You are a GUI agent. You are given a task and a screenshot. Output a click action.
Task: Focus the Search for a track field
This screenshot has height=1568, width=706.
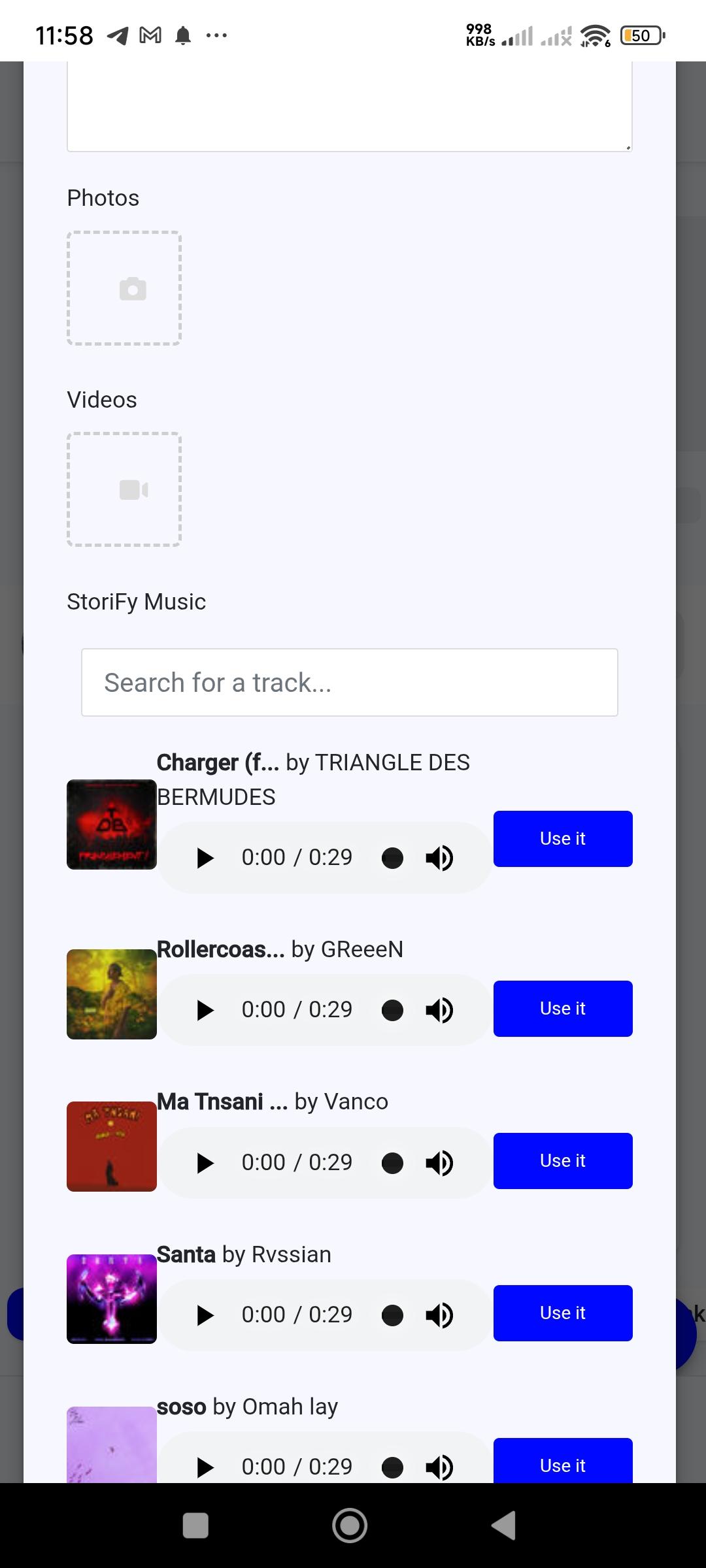[x=349, y=682]
